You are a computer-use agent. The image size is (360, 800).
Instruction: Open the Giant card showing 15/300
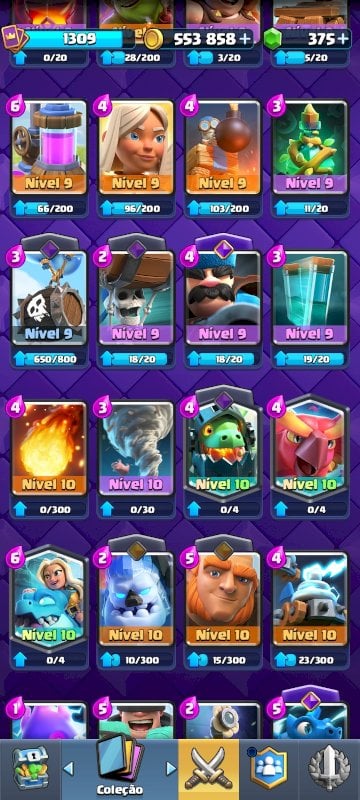coord(223,598)
